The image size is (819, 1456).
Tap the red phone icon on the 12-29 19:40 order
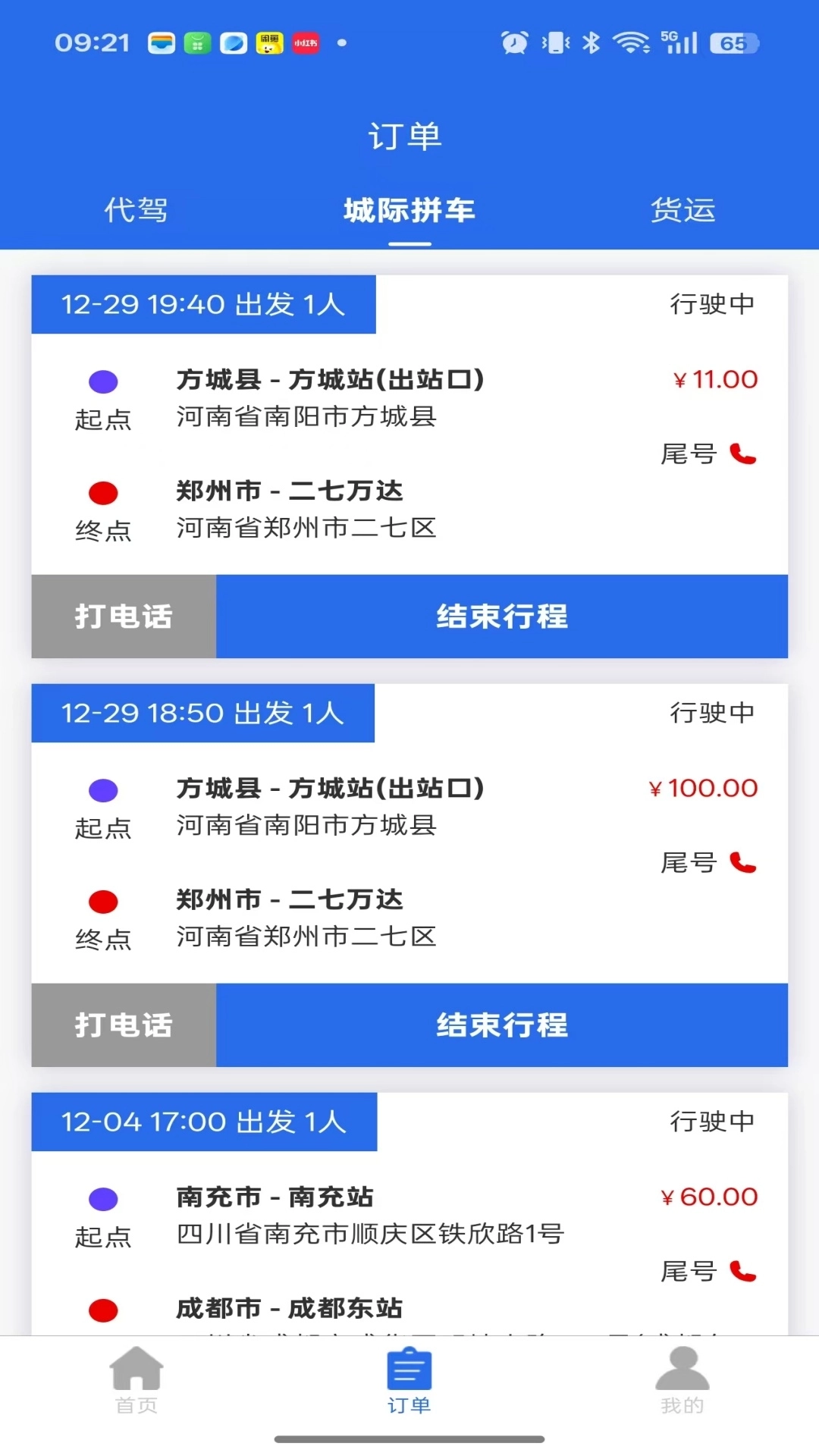tap(744, 455)
